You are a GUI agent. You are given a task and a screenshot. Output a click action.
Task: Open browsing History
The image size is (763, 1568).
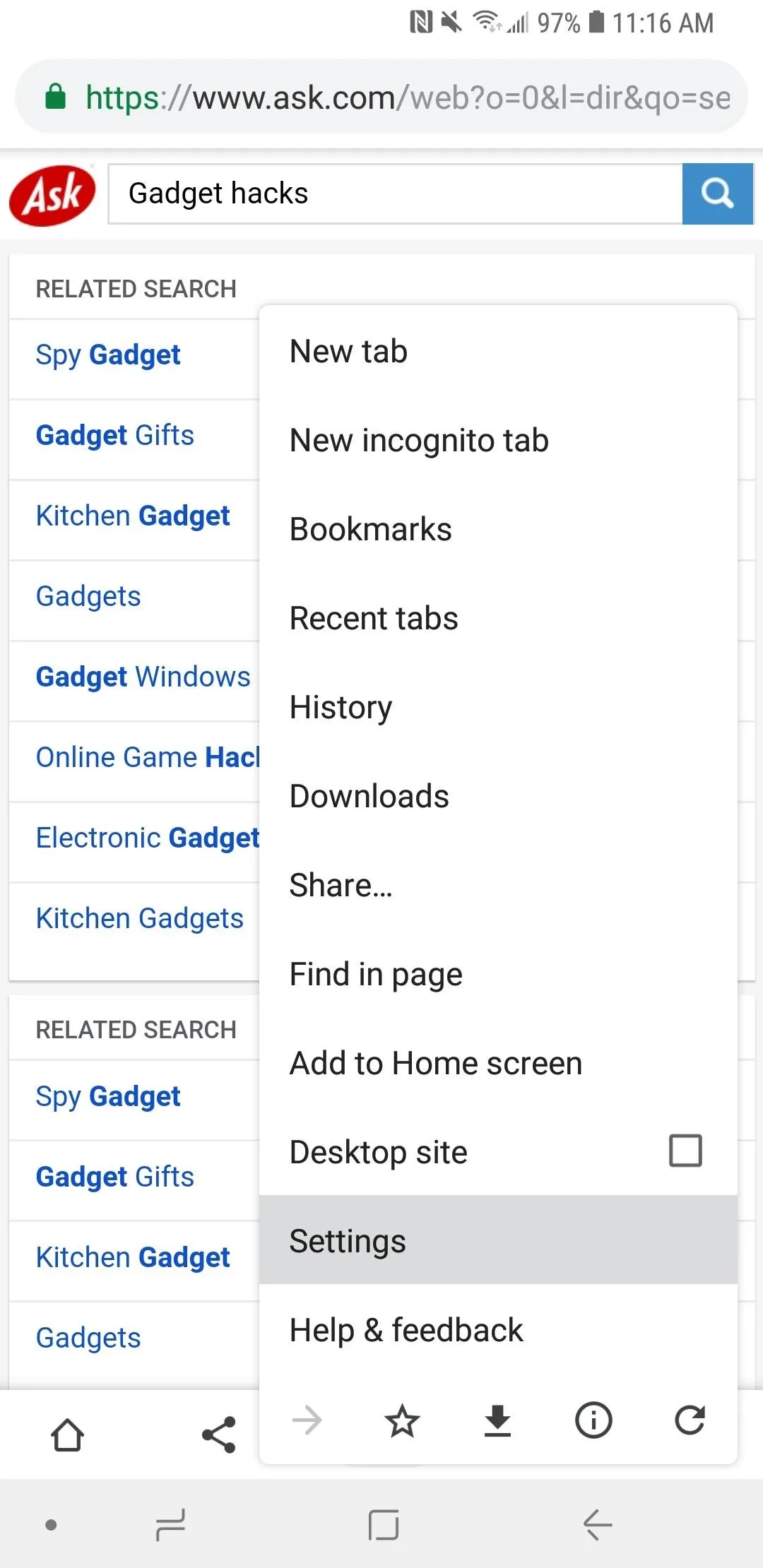pyautogui.click(x=498, y=707)
